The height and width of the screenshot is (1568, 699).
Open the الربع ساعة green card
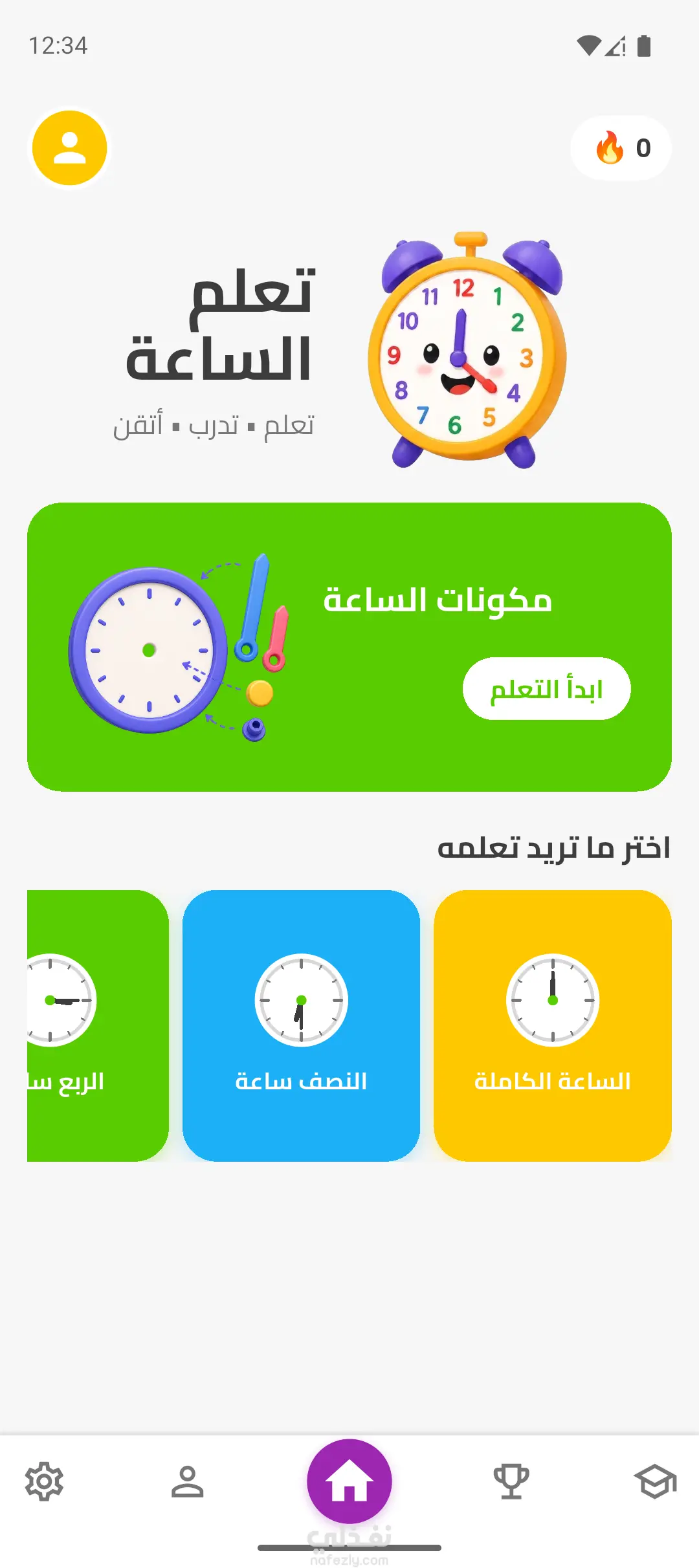coord(98,1025)
